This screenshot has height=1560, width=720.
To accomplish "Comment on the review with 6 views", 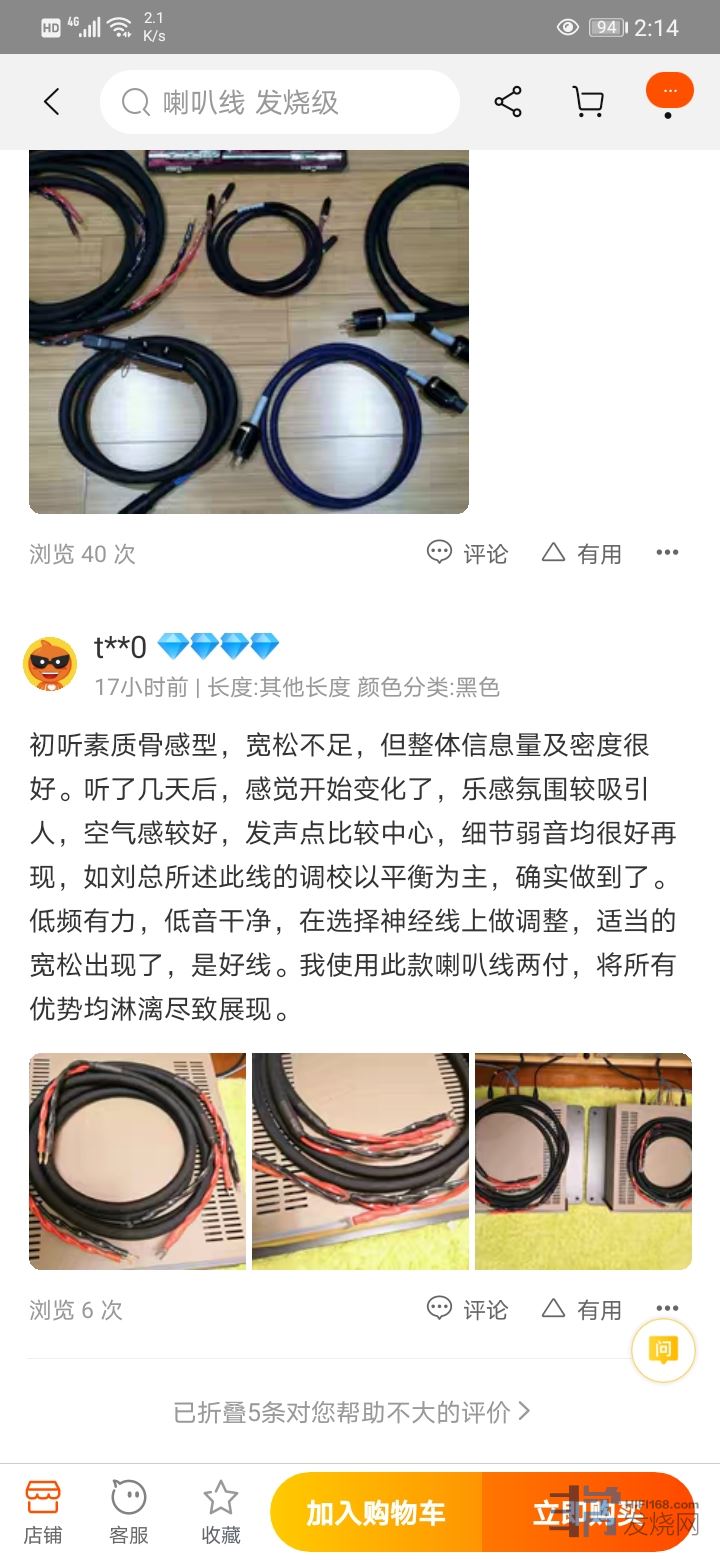I will pos(468,1309).
